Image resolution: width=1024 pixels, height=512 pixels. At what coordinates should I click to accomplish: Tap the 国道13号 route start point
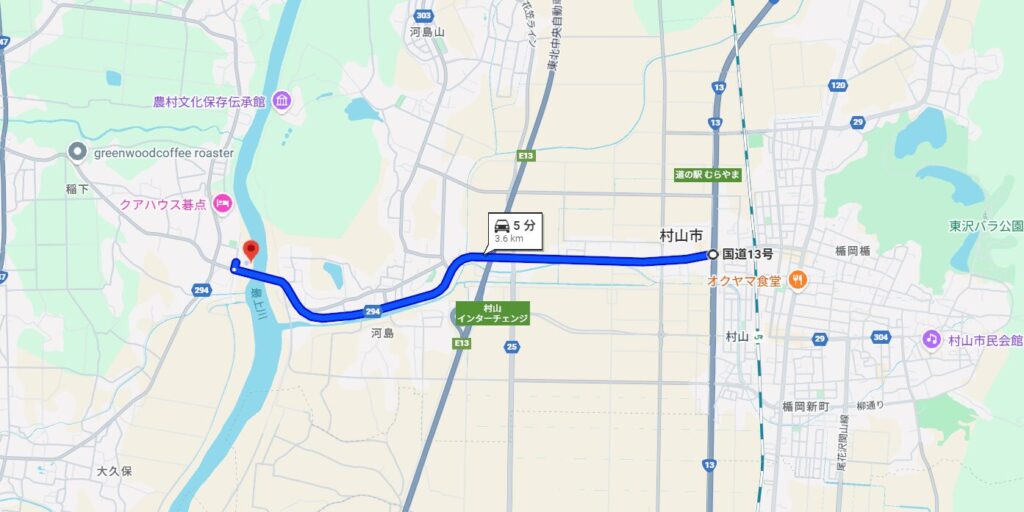point(712,255)
